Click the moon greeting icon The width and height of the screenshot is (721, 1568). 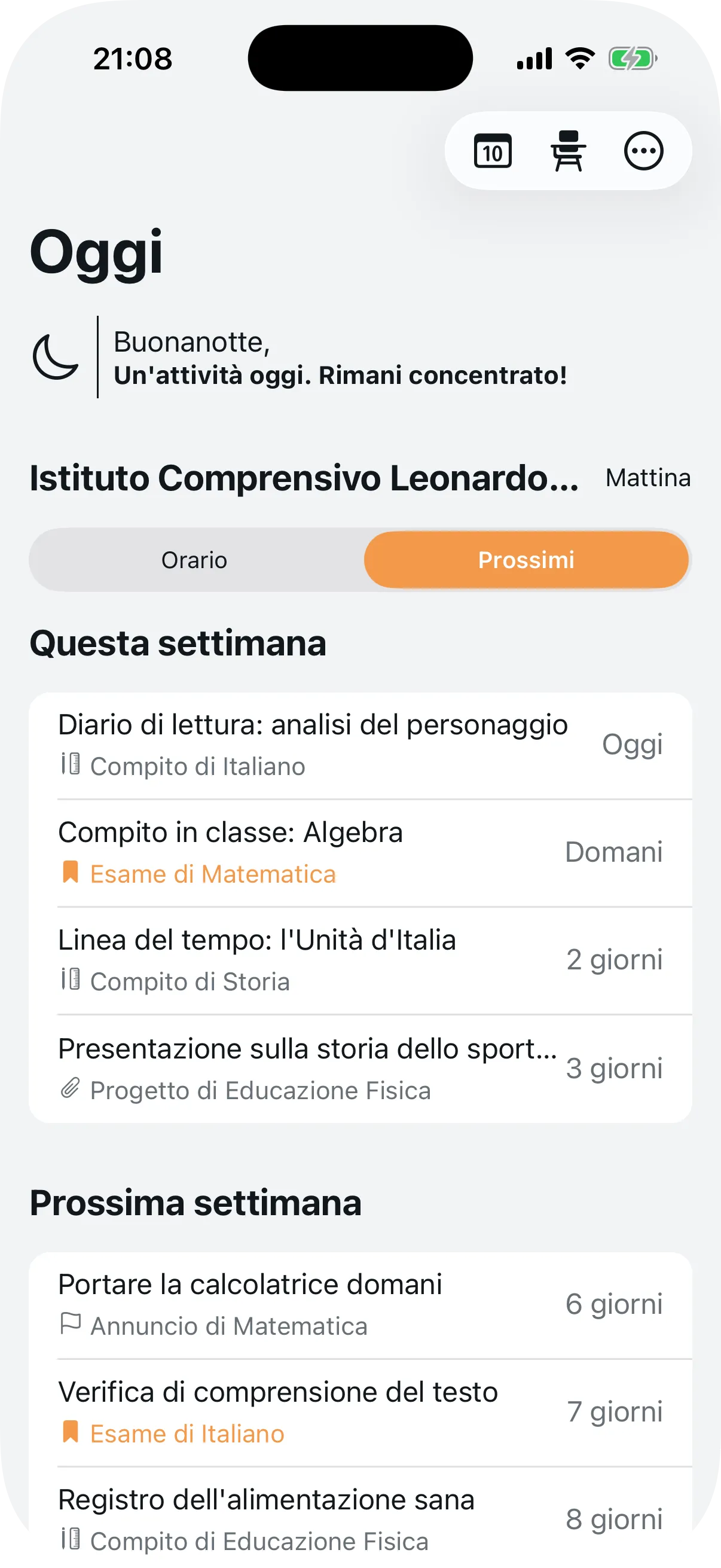57,358
